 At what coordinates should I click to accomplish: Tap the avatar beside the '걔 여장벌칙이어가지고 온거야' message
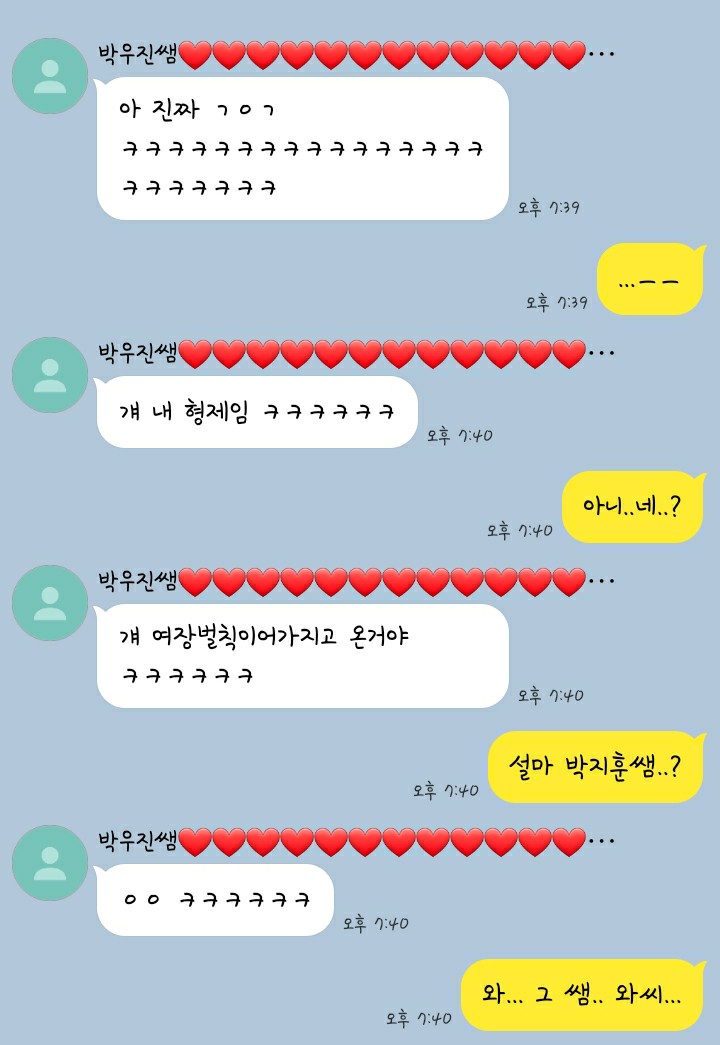(50, 603)
